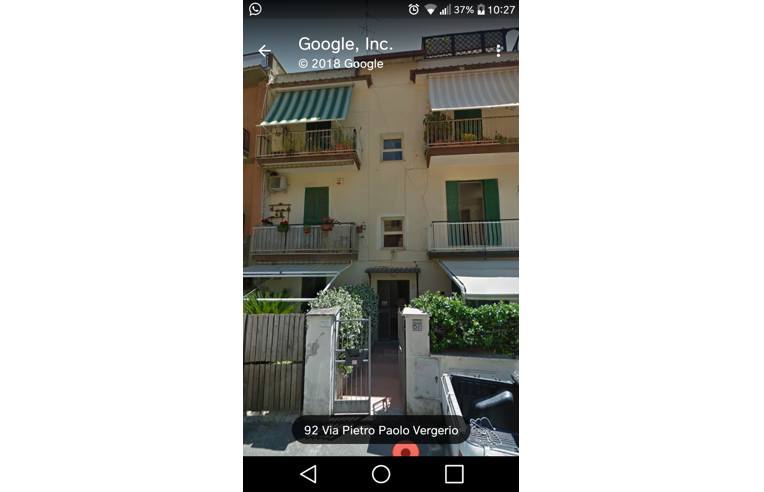Screen dimensions: 764x492
Task: Open the overflow menu
Action: 498,51
